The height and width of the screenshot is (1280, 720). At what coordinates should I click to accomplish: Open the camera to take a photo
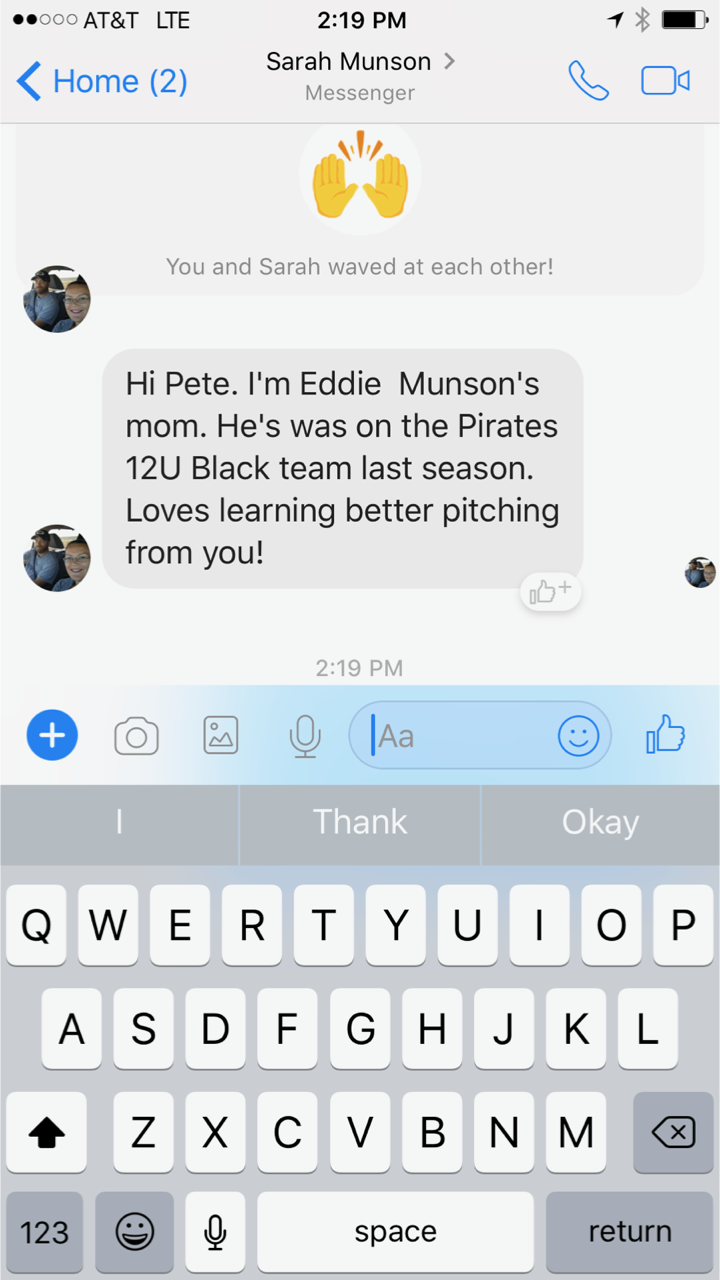(136, 737)
